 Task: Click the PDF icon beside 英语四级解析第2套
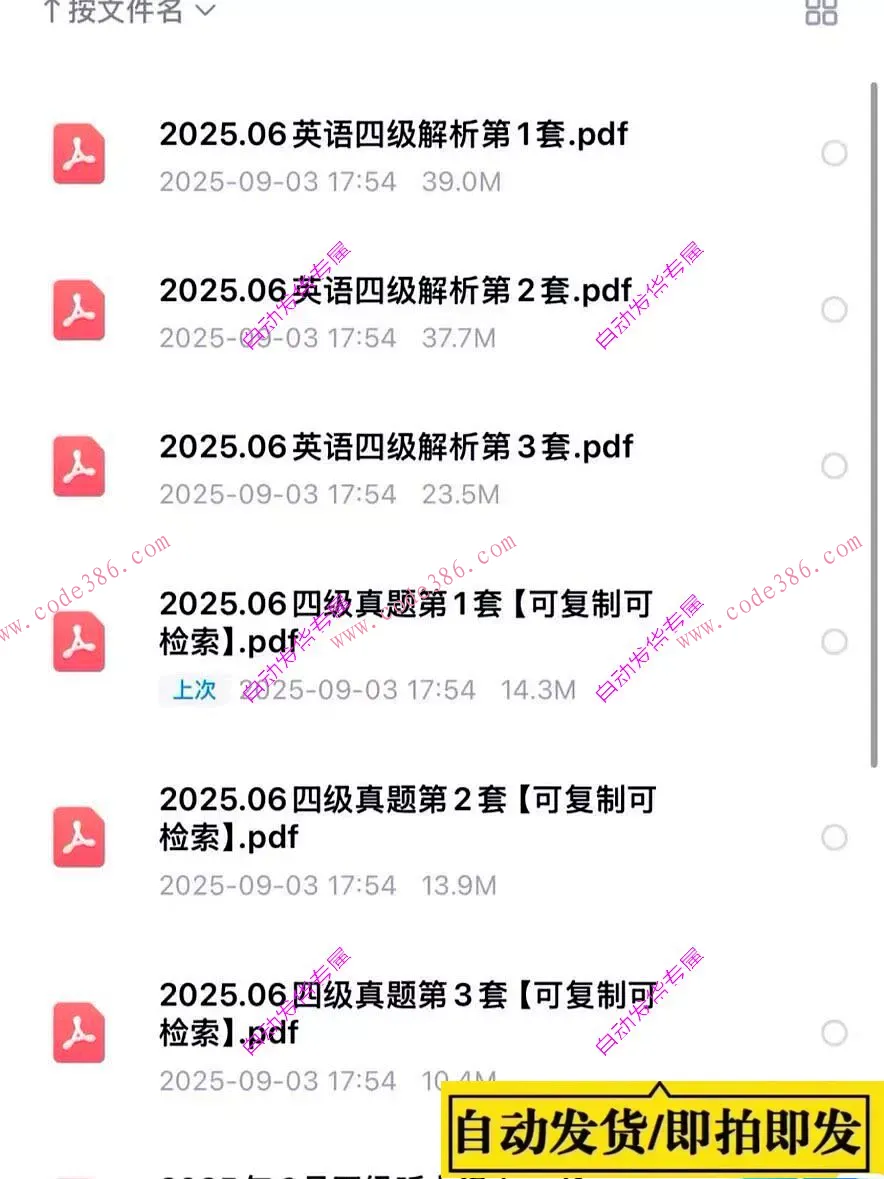(x=79, y=310)
